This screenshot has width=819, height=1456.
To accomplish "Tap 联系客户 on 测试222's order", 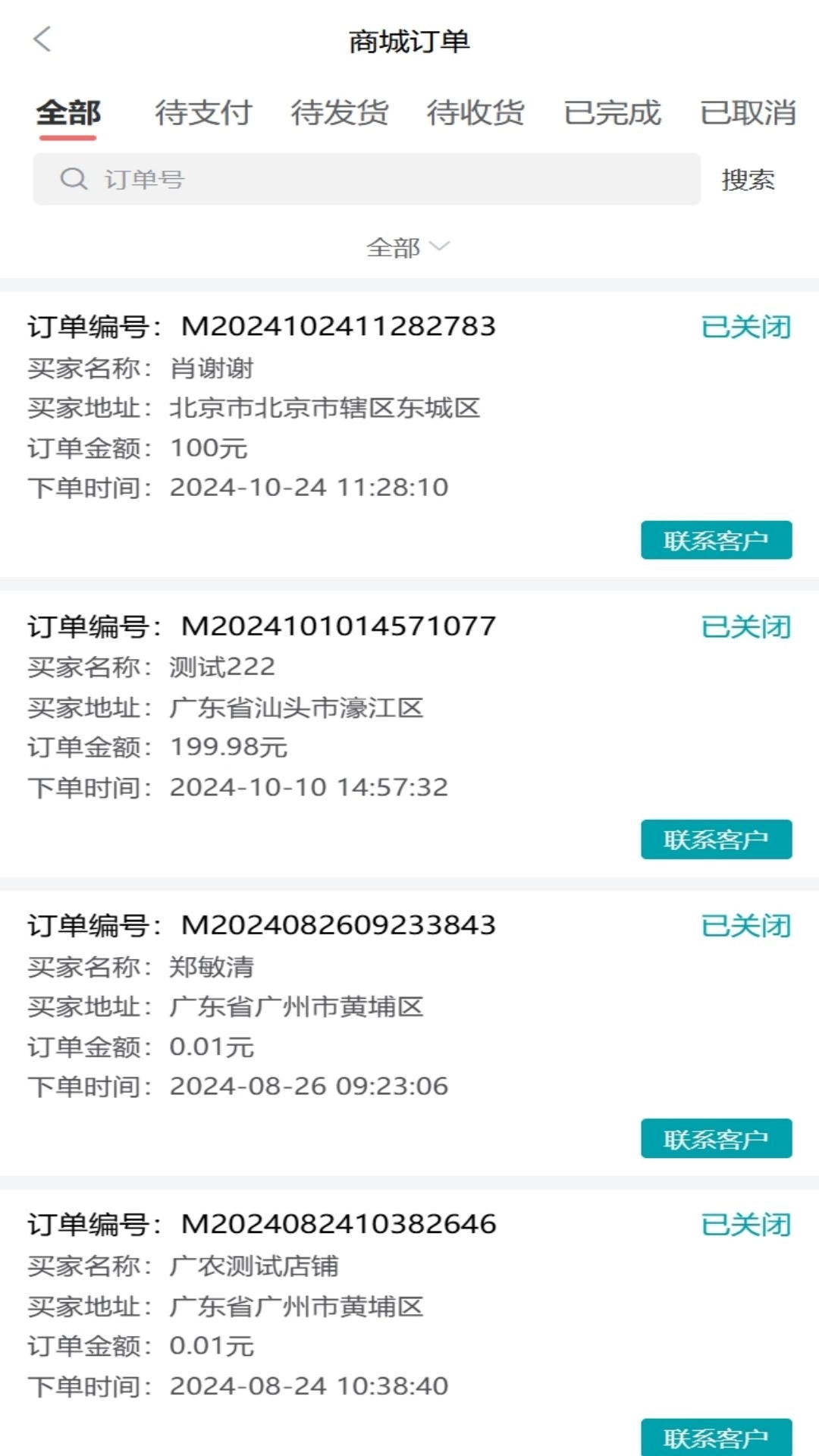I will coord(716,839).
